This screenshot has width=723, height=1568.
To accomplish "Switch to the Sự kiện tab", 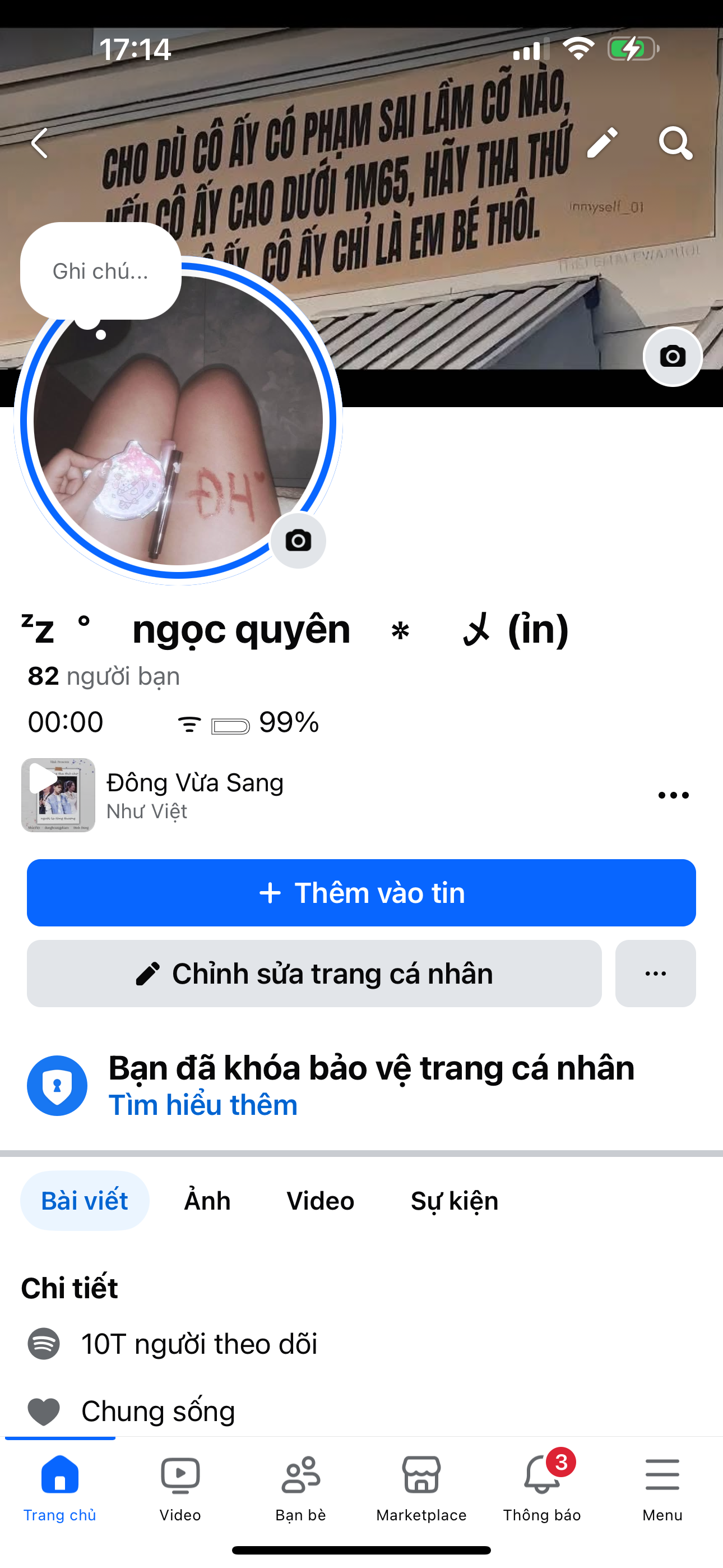I will (454, 1201).
